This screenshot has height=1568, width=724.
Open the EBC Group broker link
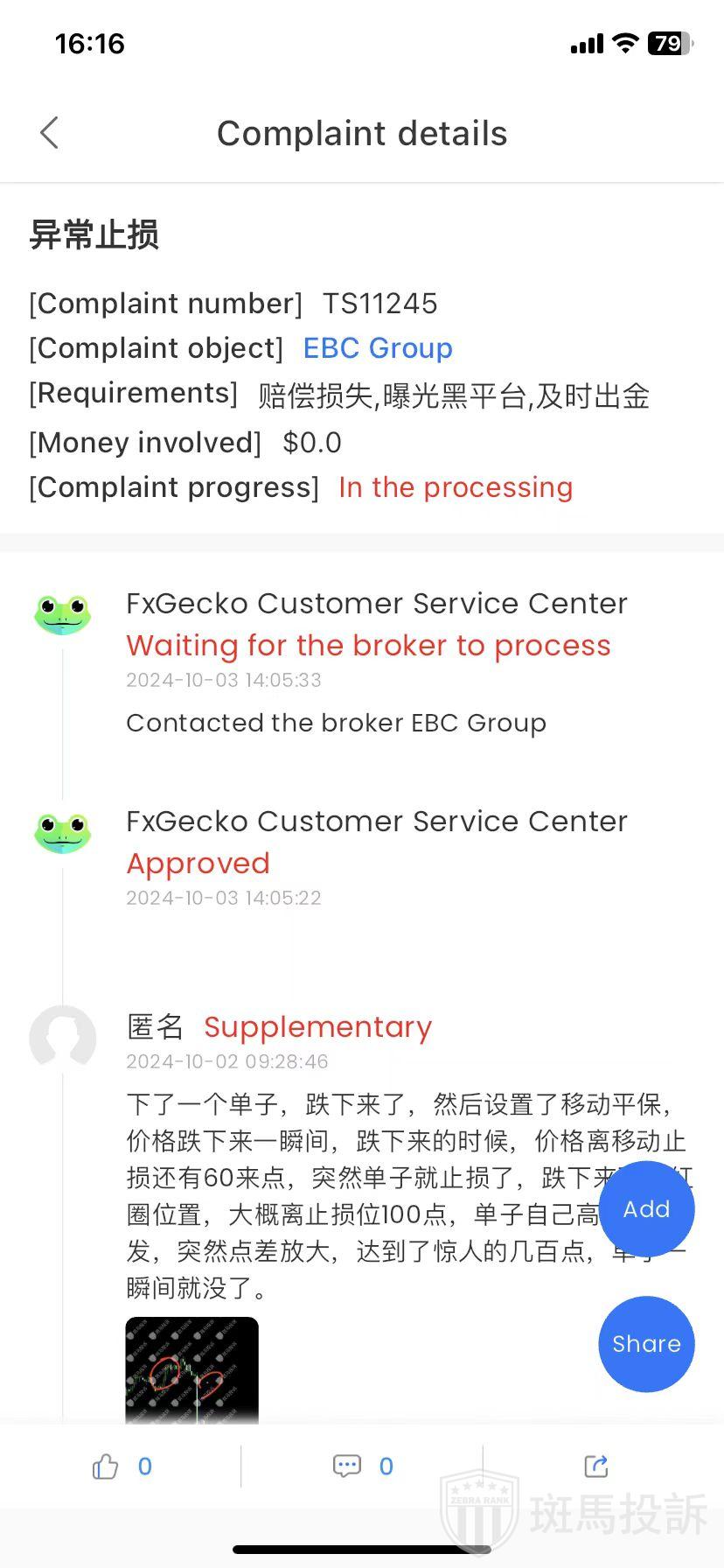[x=378, y=348]
